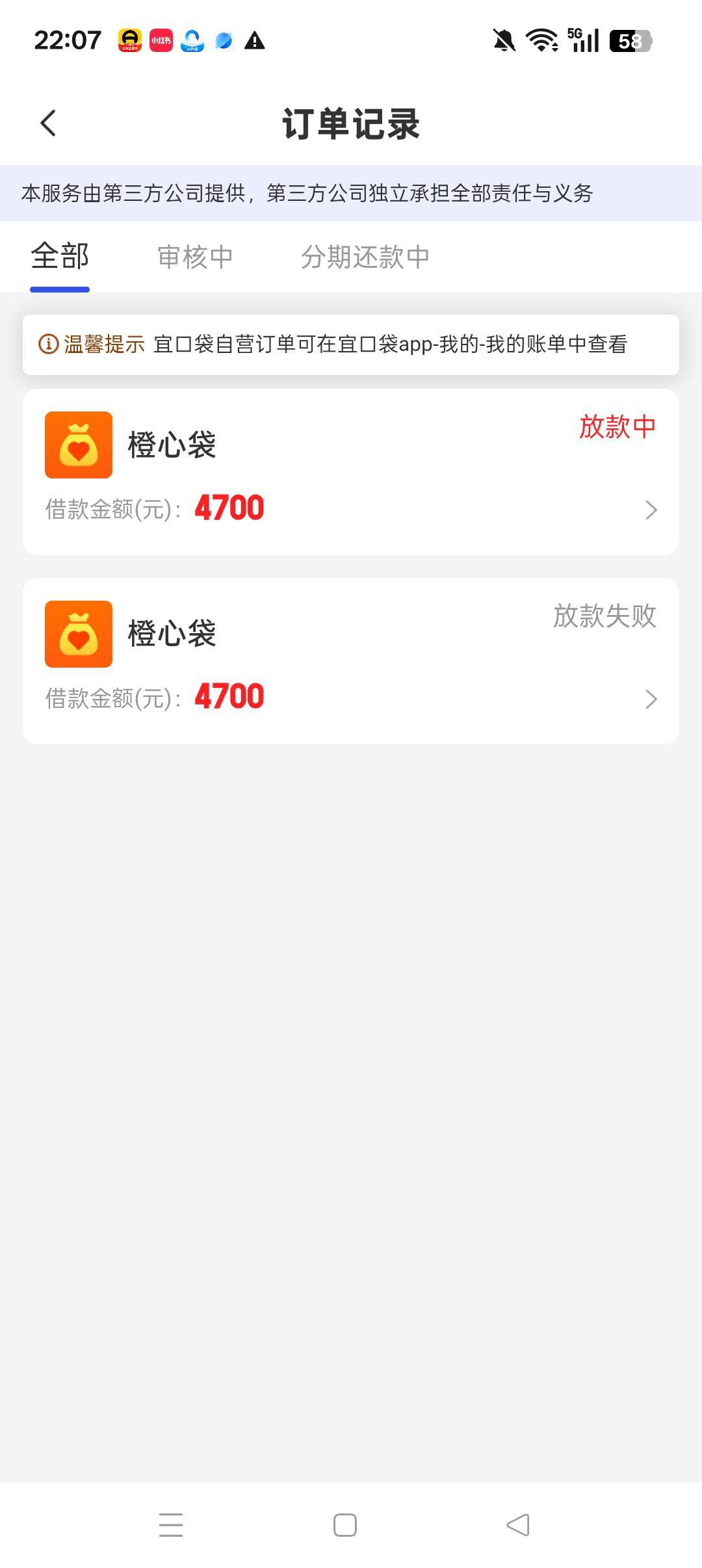Switch to the 分期还款中 tab
The image size is (702, 1568).
[x=365, y=257]
